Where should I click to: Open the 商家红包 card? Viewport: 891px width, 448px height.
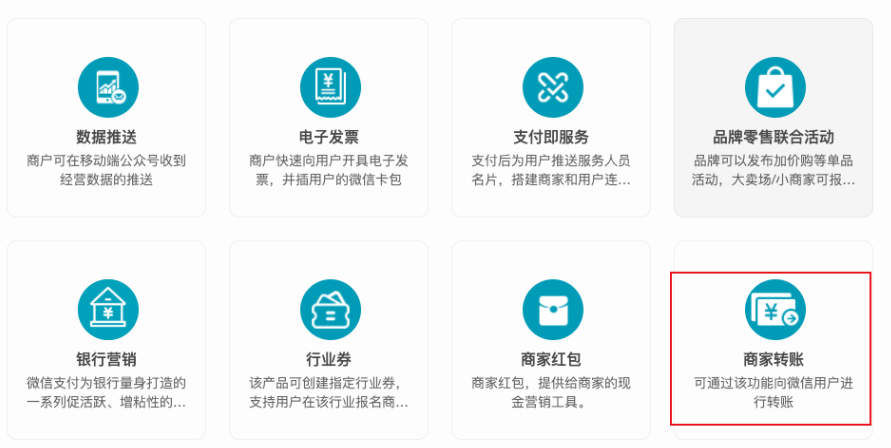[x=551, y=340]
